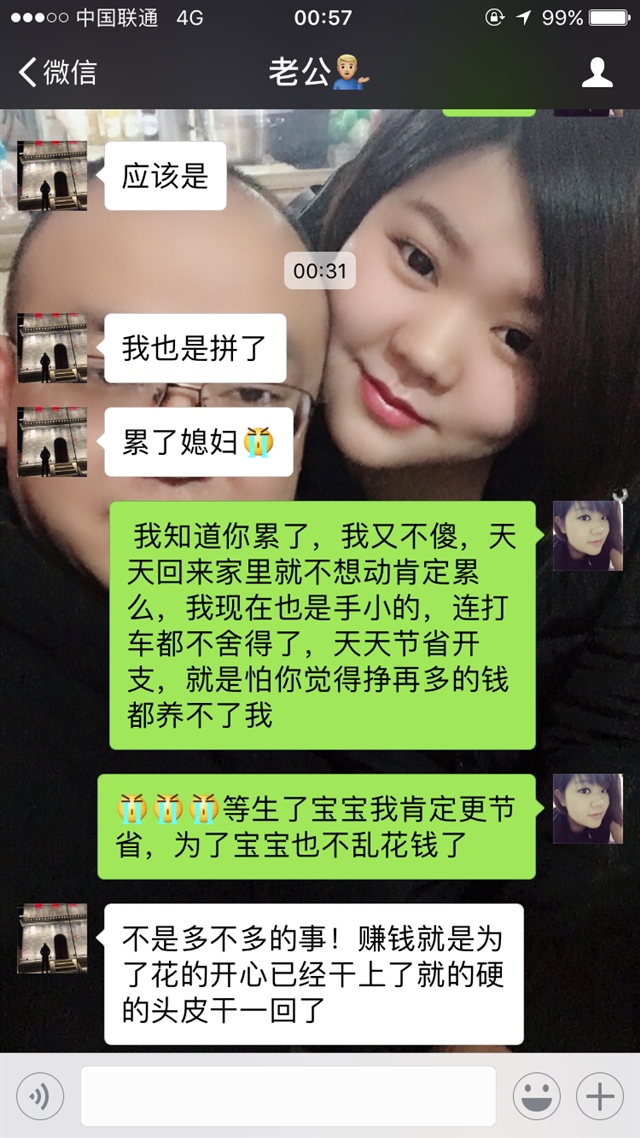Open the emoji sticker panel
Screen dimensions: 640x1138
536,1097
